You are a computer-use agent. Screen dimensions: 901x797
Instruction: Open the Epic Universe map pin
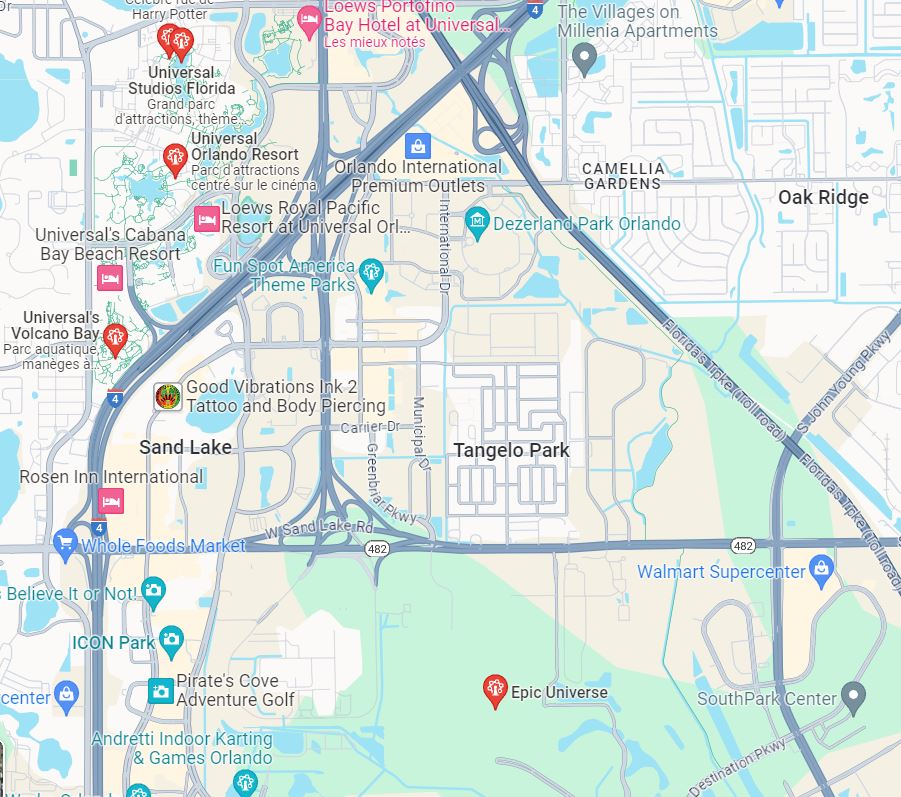click(x=494, y=690)
